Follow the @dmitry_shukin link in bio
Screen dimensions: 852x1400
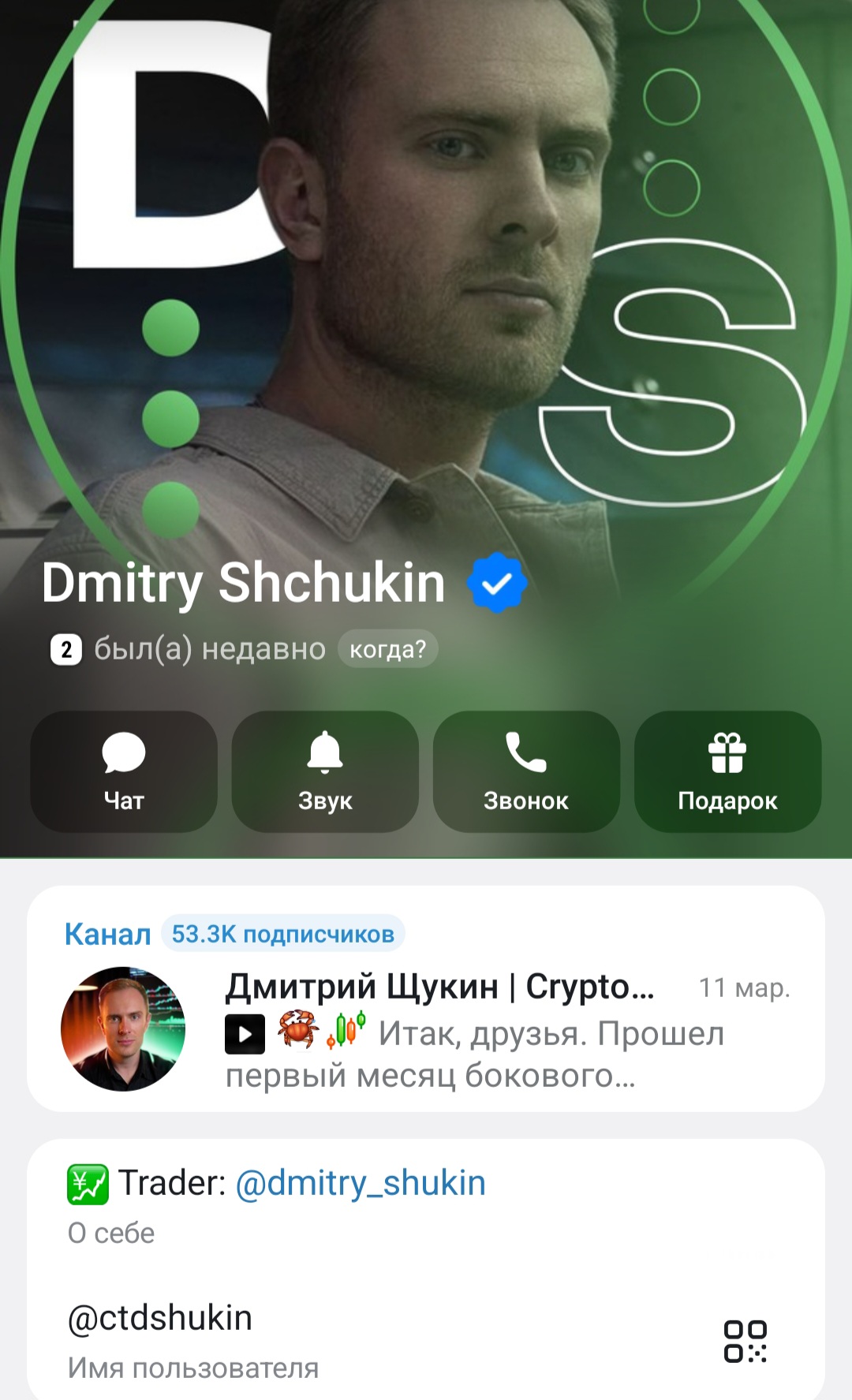pyautogui.click(x=361, y=1183)
